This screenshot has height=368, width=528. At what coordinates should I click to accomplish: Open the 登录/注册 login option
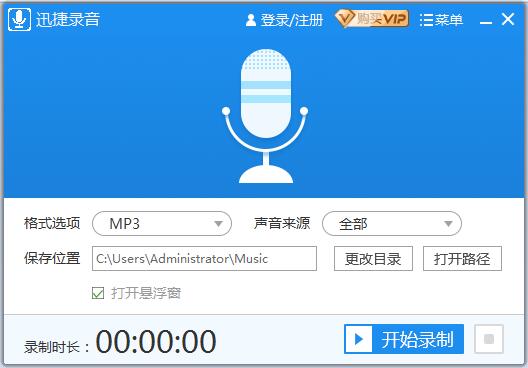click(x=284, y=20)
